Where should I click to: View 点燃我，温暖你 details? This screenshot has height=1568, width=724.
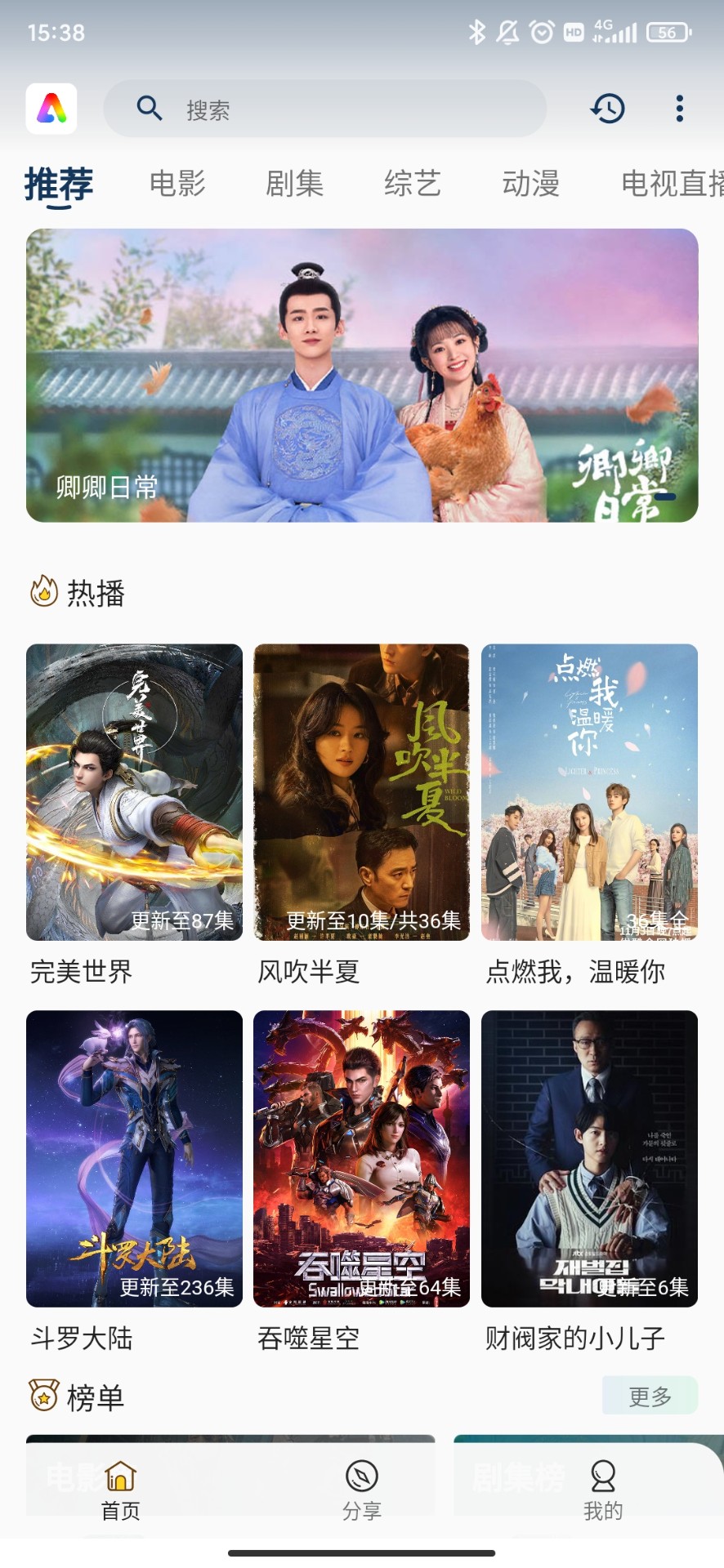point(589,792)
